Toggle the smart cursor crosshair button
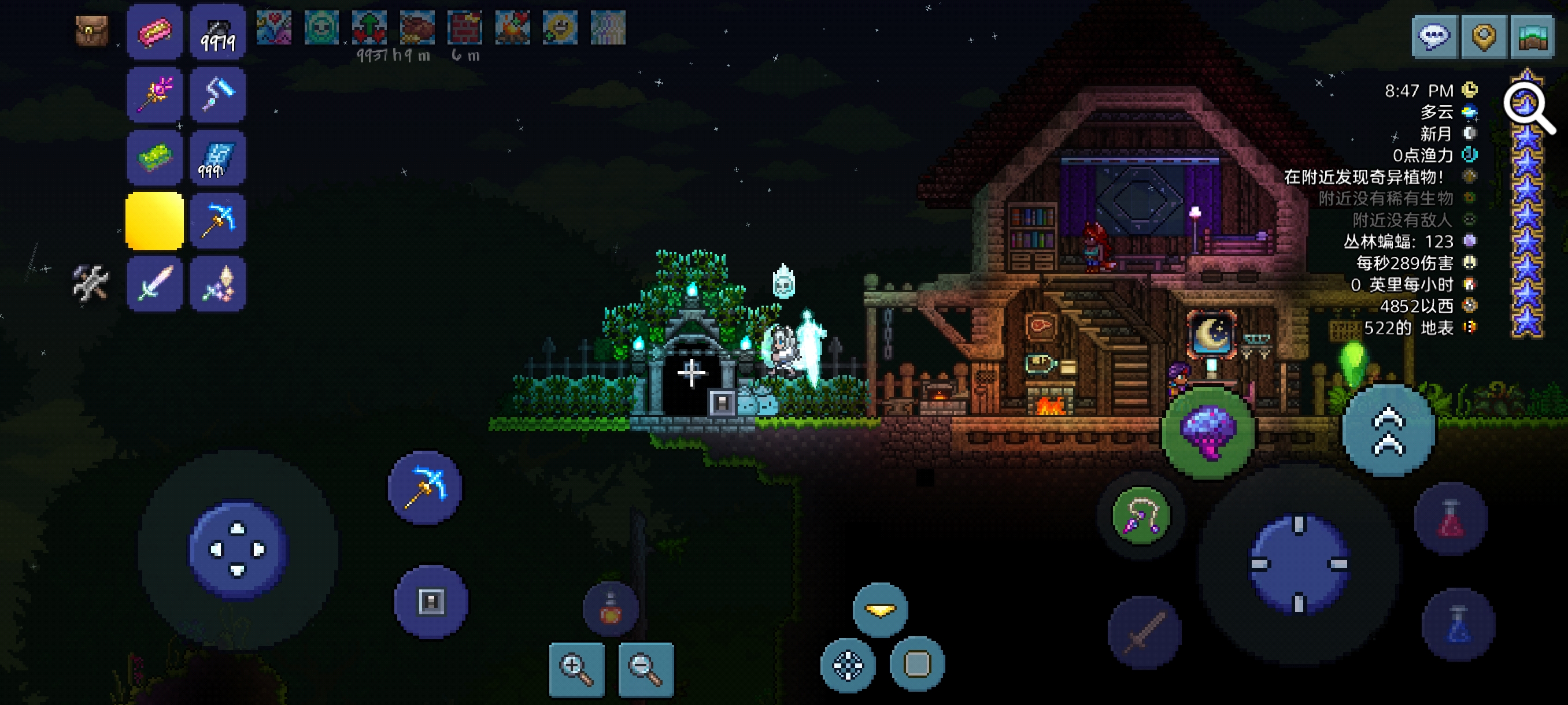The width and height of the screenshot is (1568, 705). (x=848, y=665)
